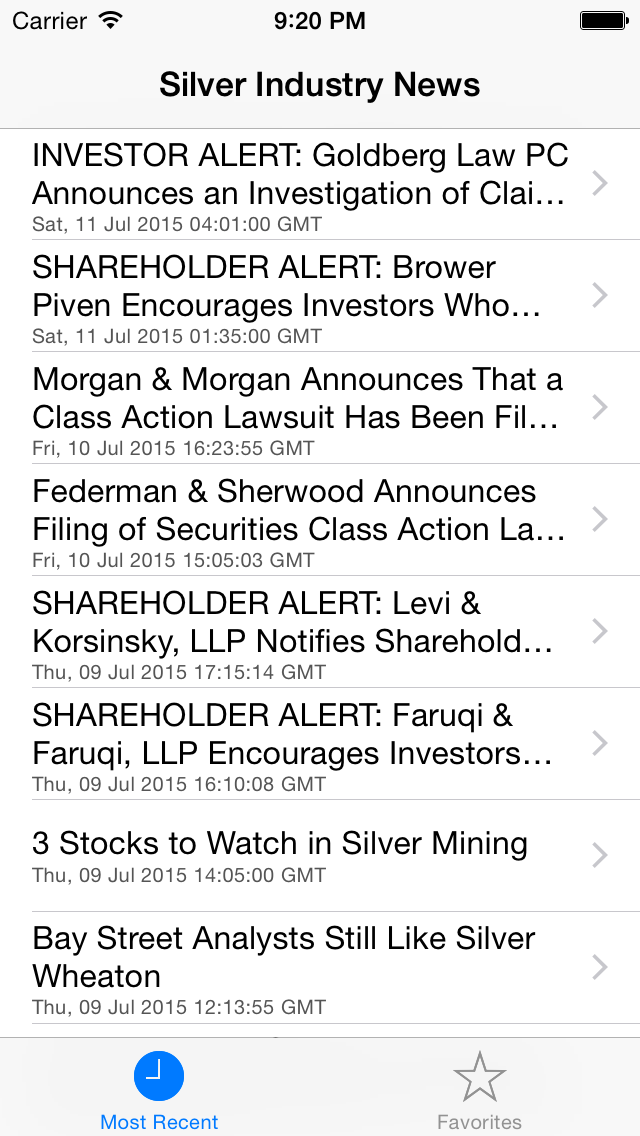
Task: Open Federman & Sherwood securities filing article
Action: tap(320, 519)
